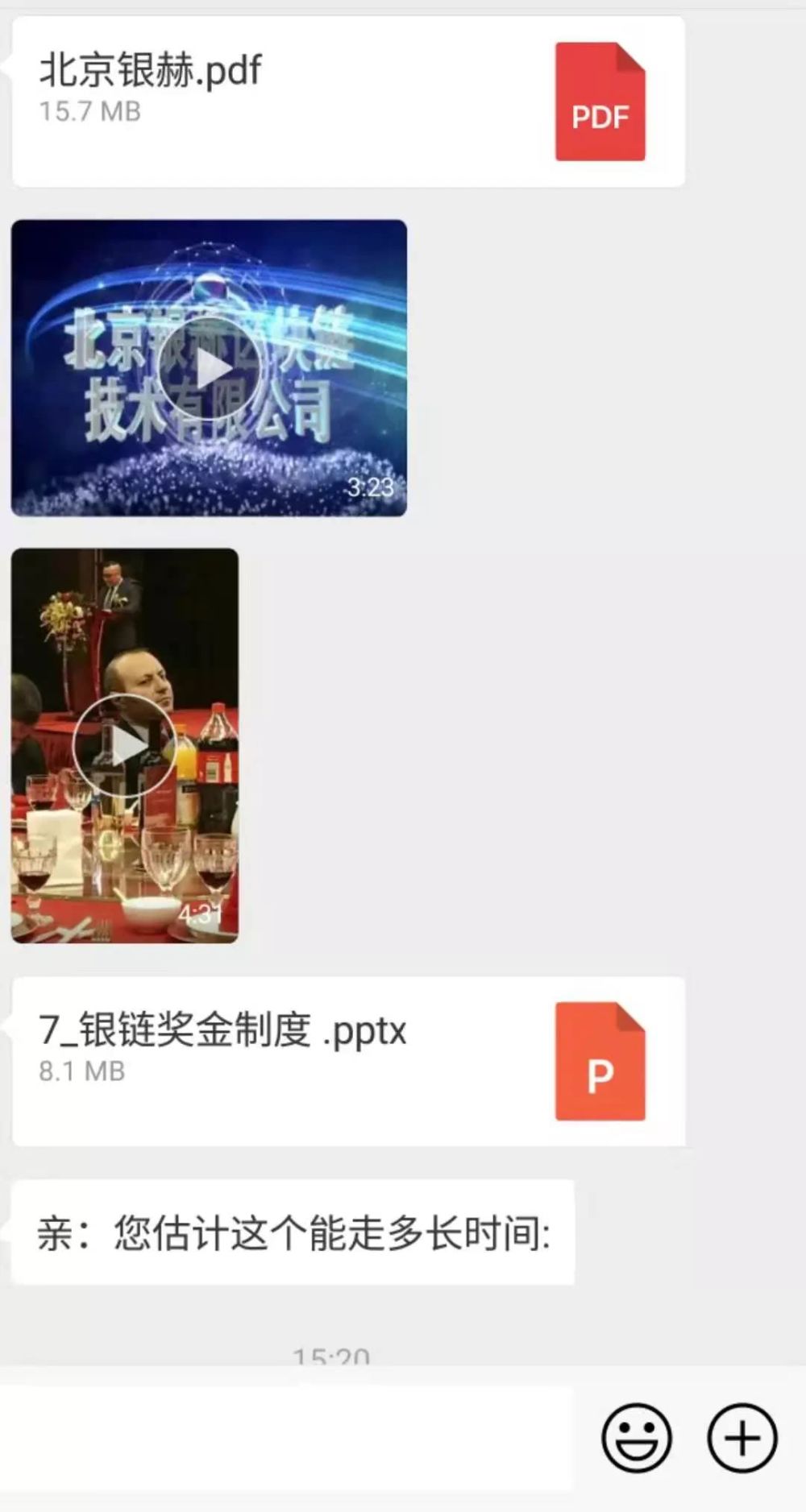Screen dimensions: 806x1512
Task: Play the 3:23 company intro video
Action: pyautogui.click(x=209, y=368)
